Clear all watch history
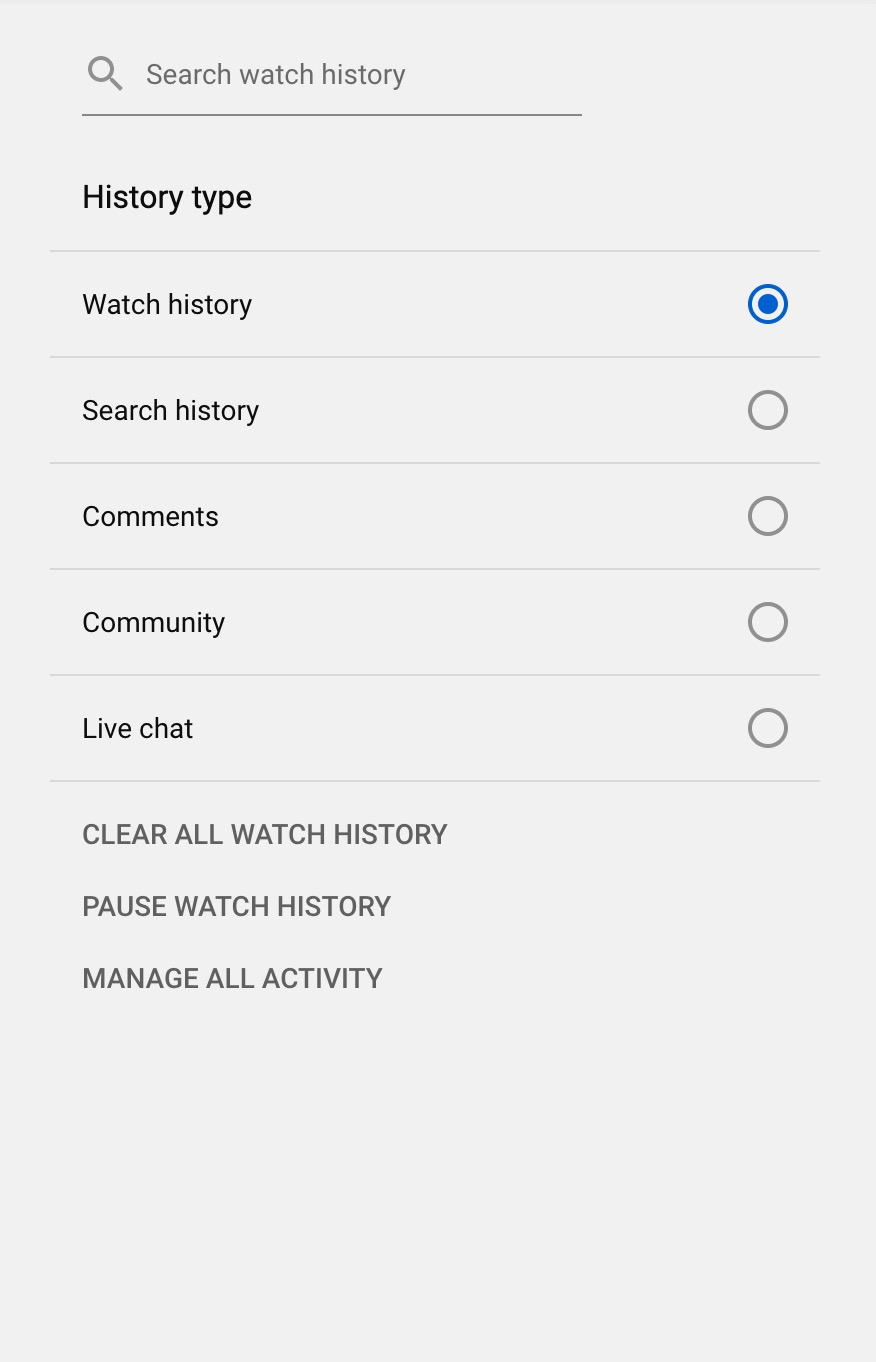Screen dimensions: 876x1362 (x=264, y=834)
